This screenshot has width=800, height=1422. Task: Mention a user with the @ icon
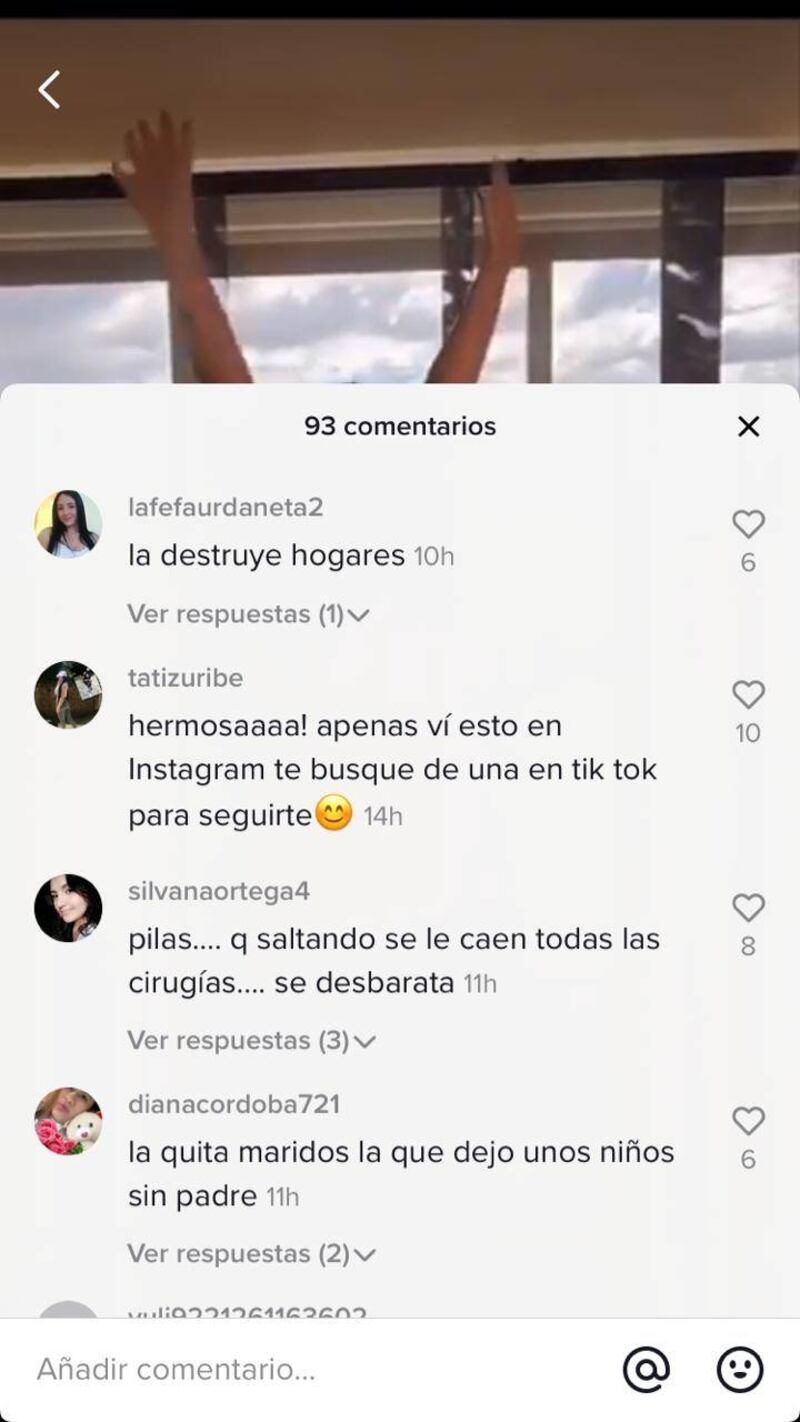646,1370
